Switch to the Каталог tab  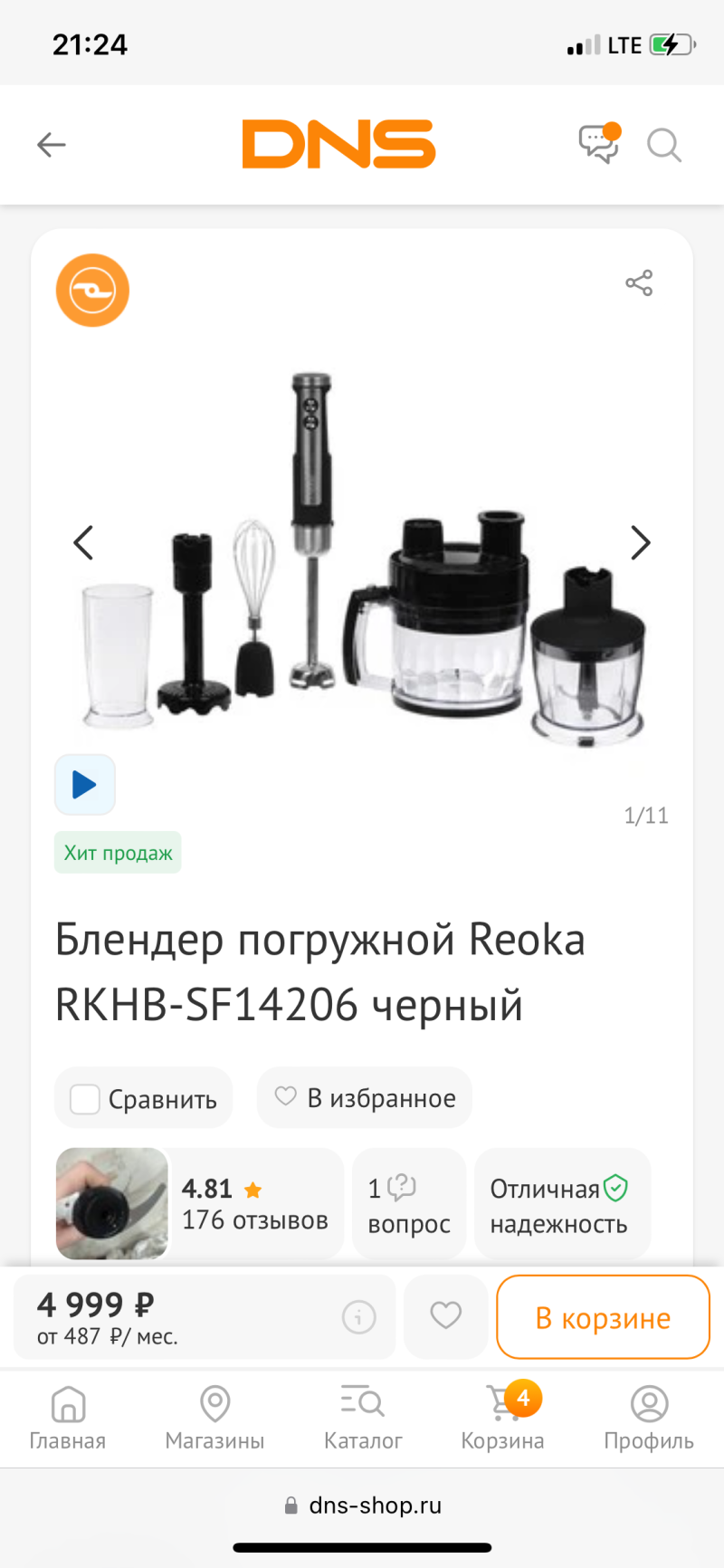(x=363, y=1418)
